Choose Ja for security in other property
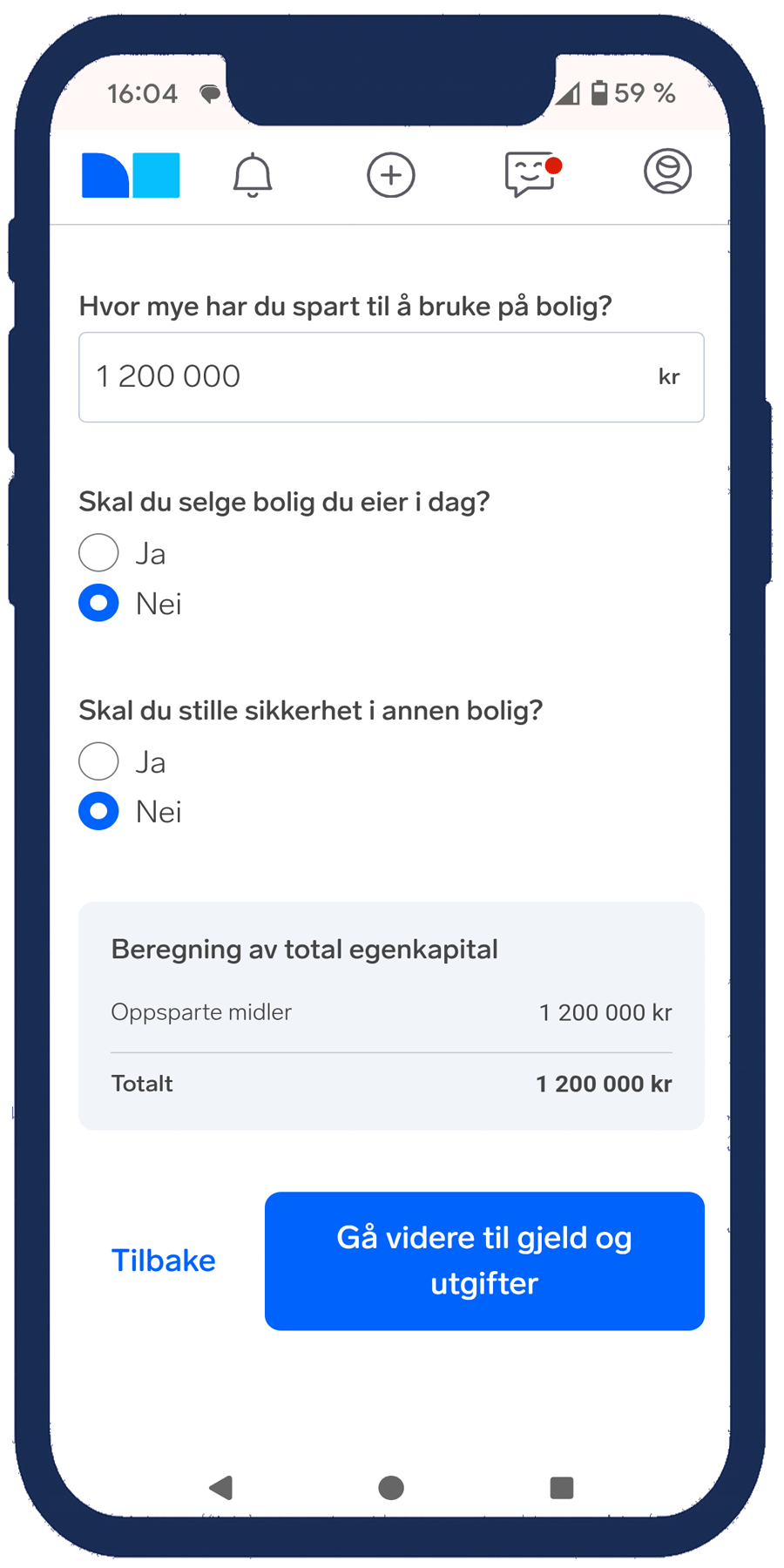Viewport: 784px width, 1568px height. (99, 761)
